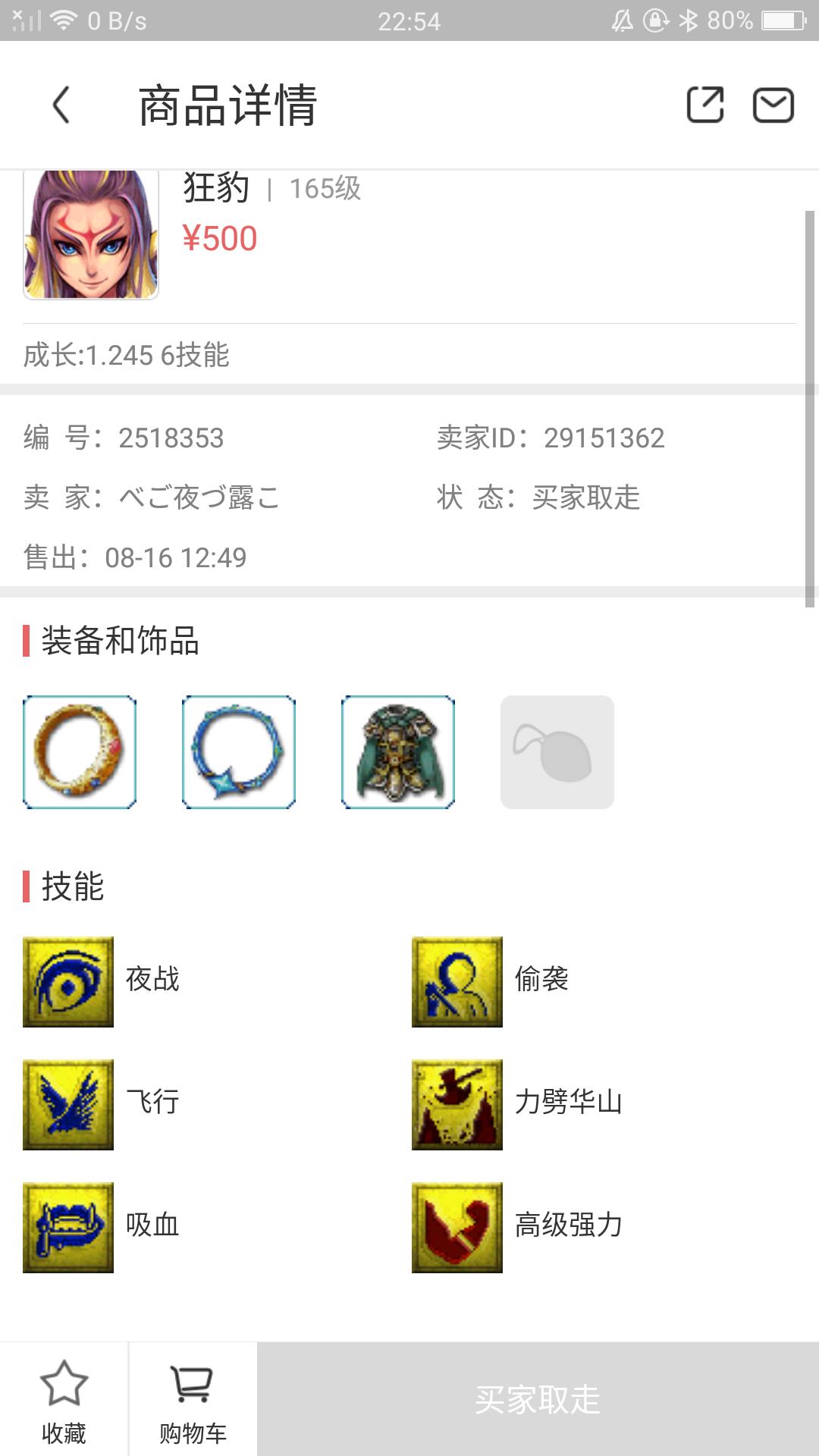Go back from product details page

(x=62, y=105)
